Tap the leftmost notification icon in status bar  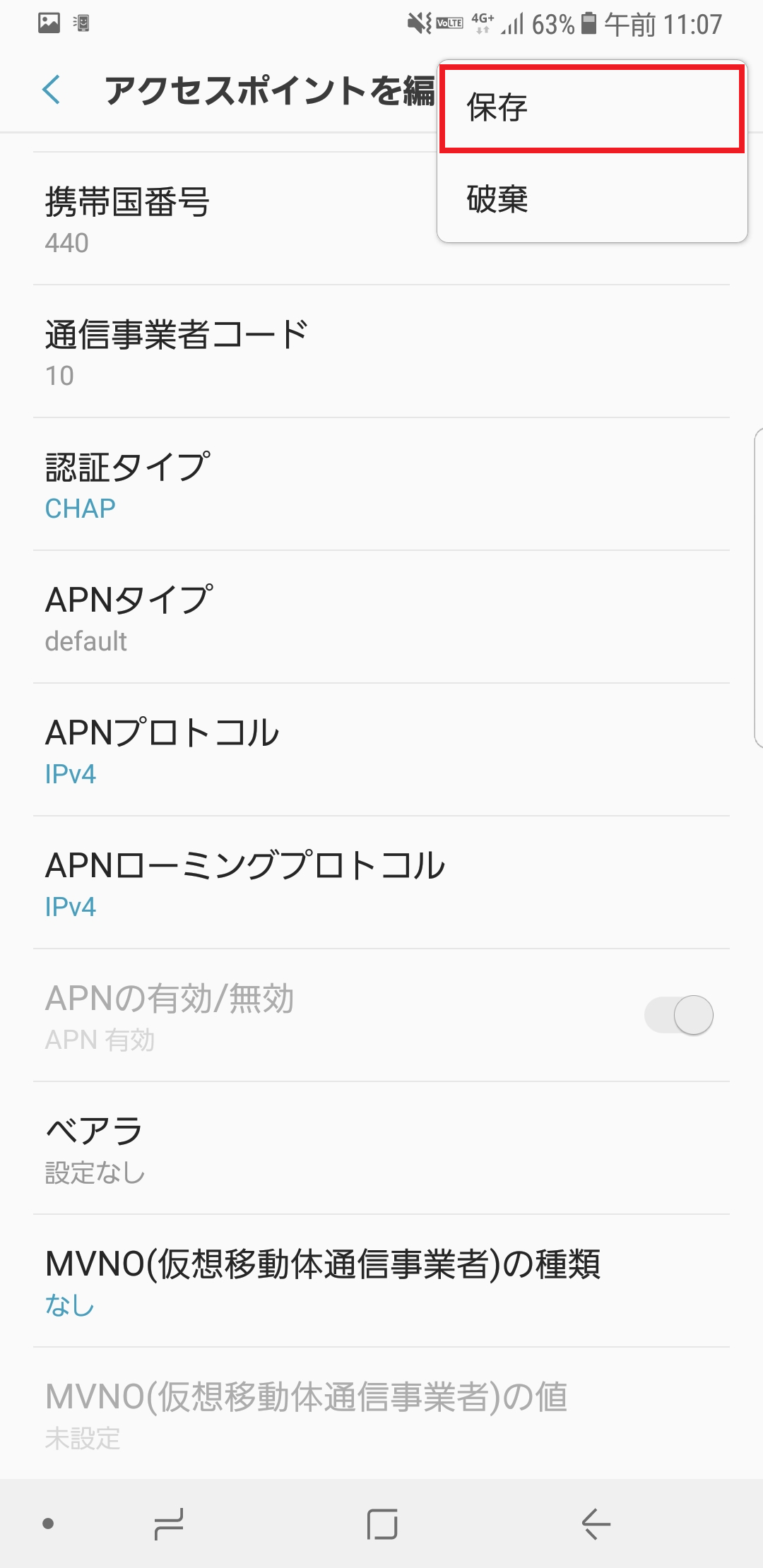48,21
